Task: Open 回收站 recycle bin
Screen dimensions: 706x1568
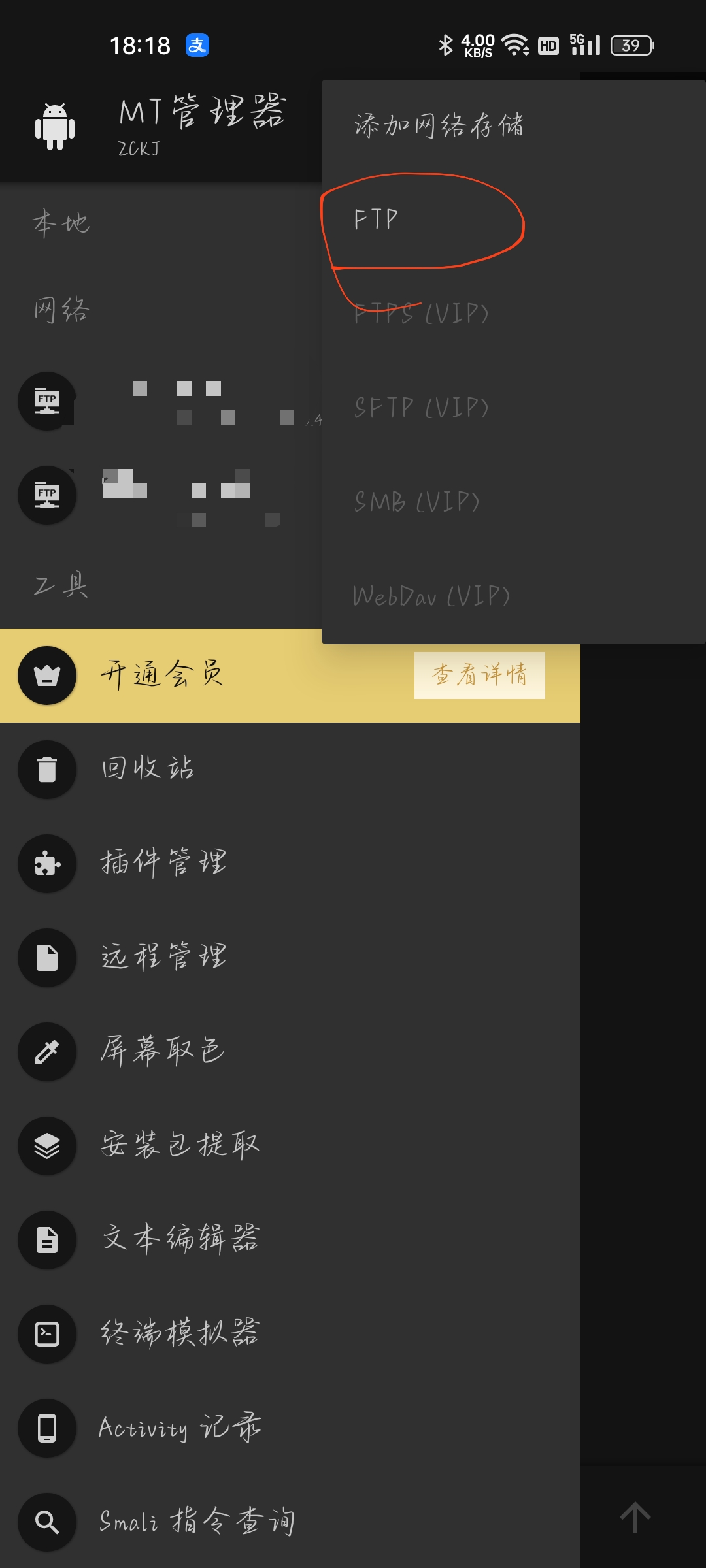Action: (x=147, y=769)
